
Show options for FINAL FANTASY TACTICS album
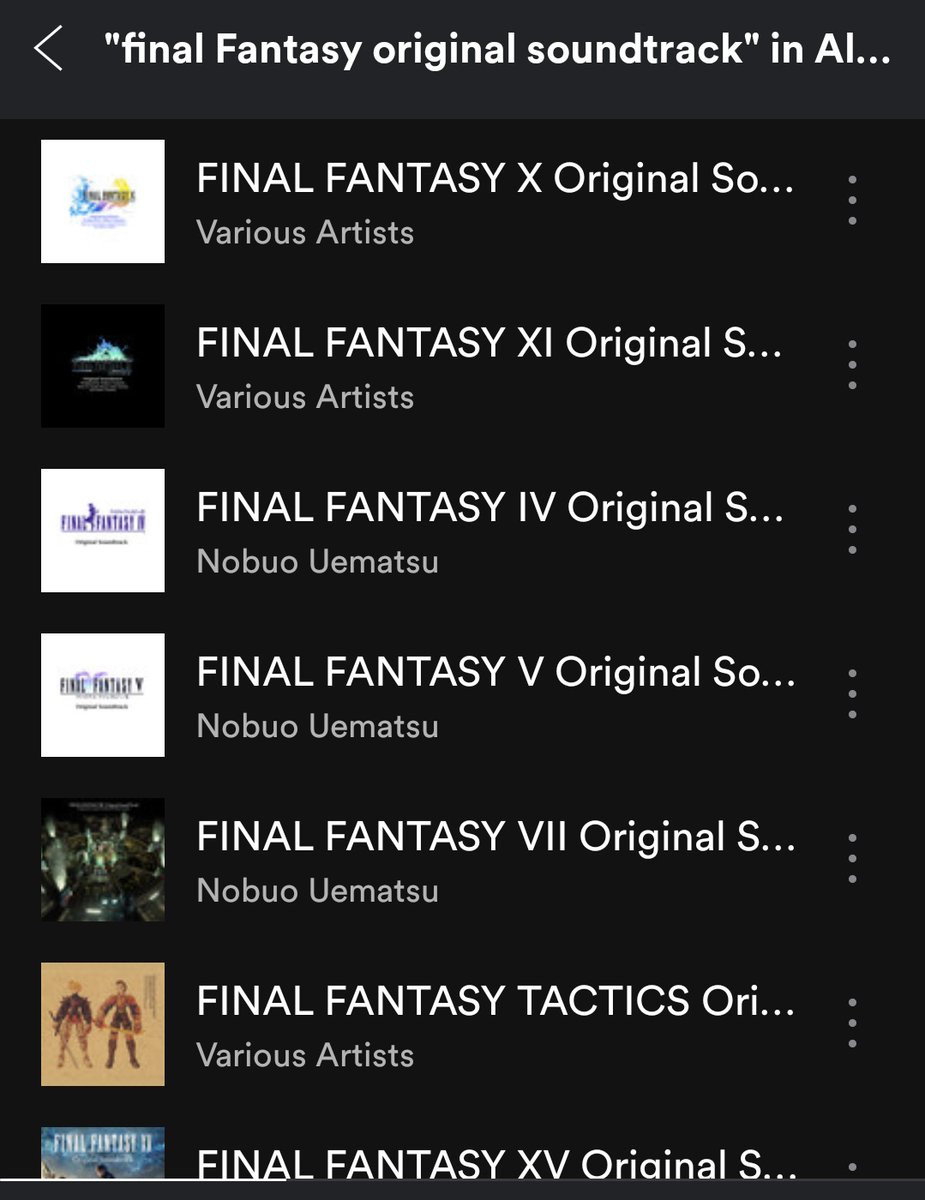852,1023
